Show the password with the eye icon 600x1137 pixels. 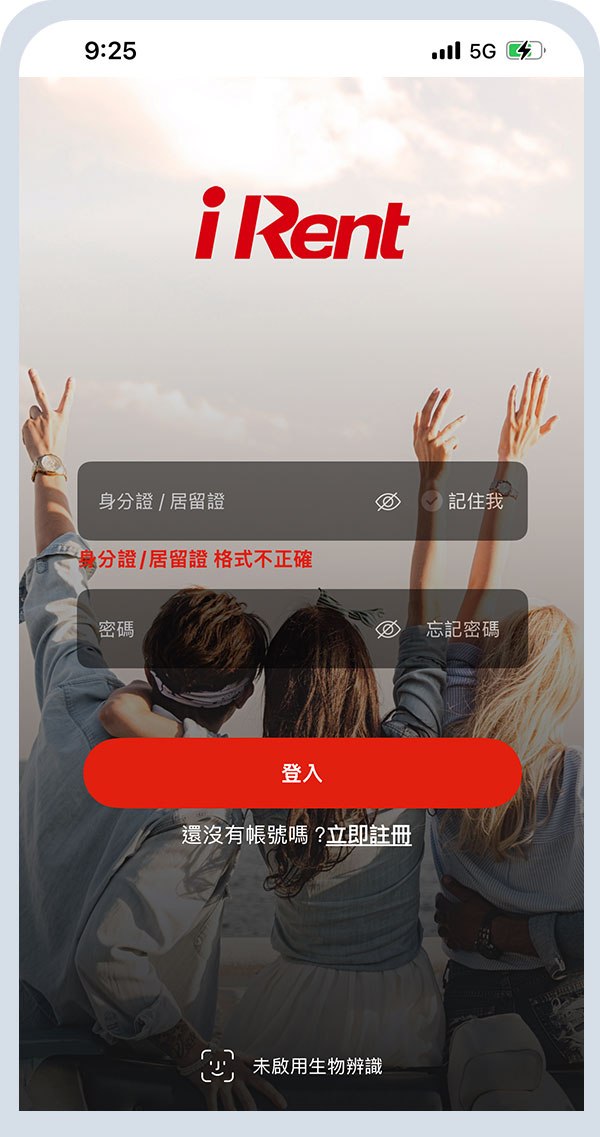coord(388,629)
